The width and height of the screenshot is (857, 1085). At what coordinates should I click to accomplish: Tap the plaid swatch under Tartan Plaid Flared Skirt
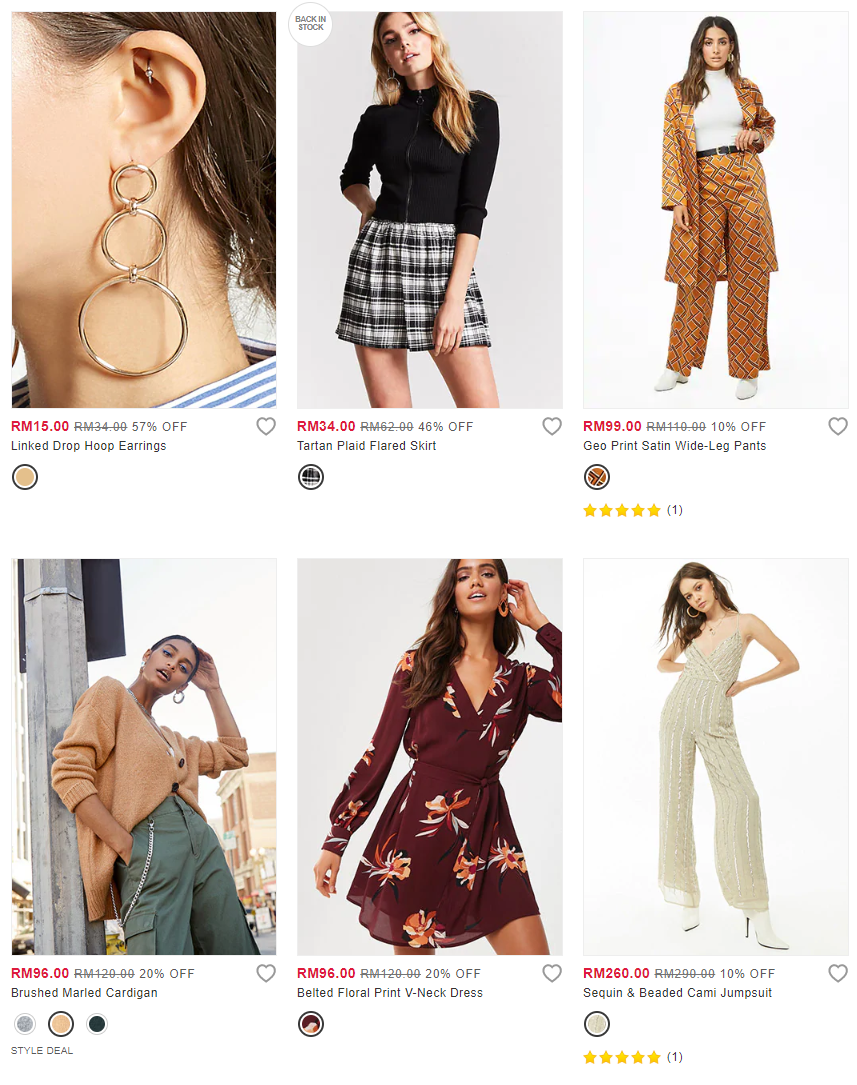(311, 477)
